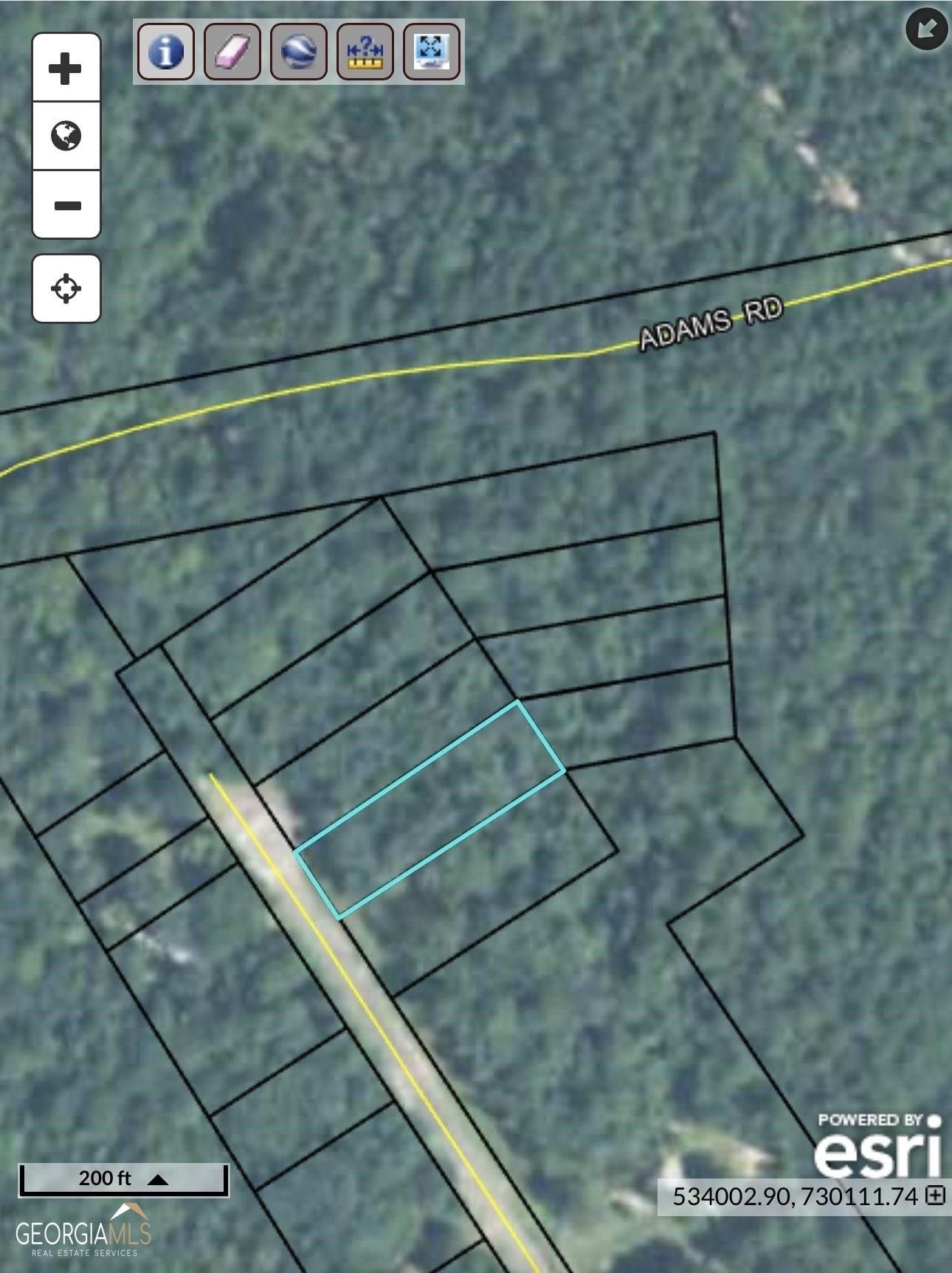Zoom to full extent
952x1273 pixels.
pos(432,52)
